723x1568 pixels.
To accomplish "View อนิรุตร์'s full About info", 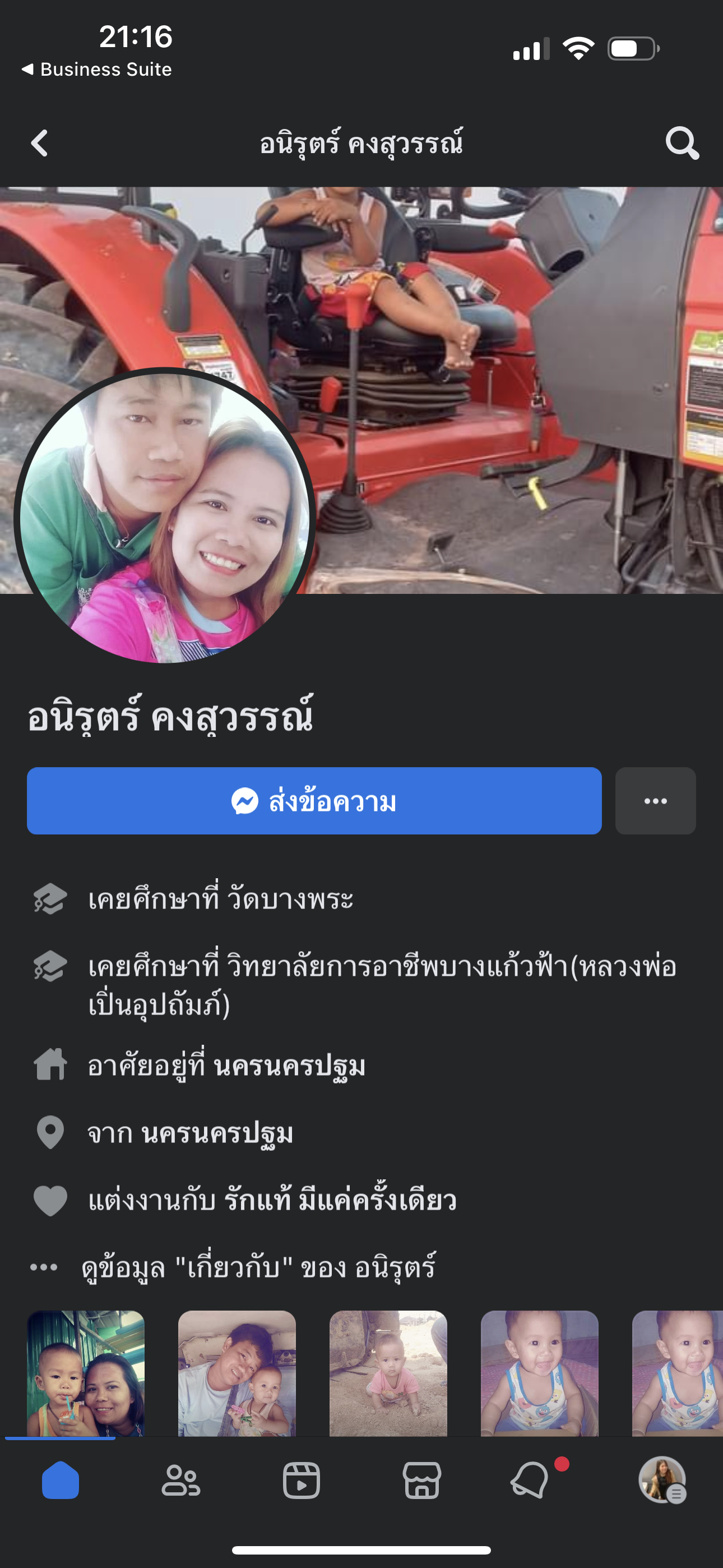I will (258, 1268).
